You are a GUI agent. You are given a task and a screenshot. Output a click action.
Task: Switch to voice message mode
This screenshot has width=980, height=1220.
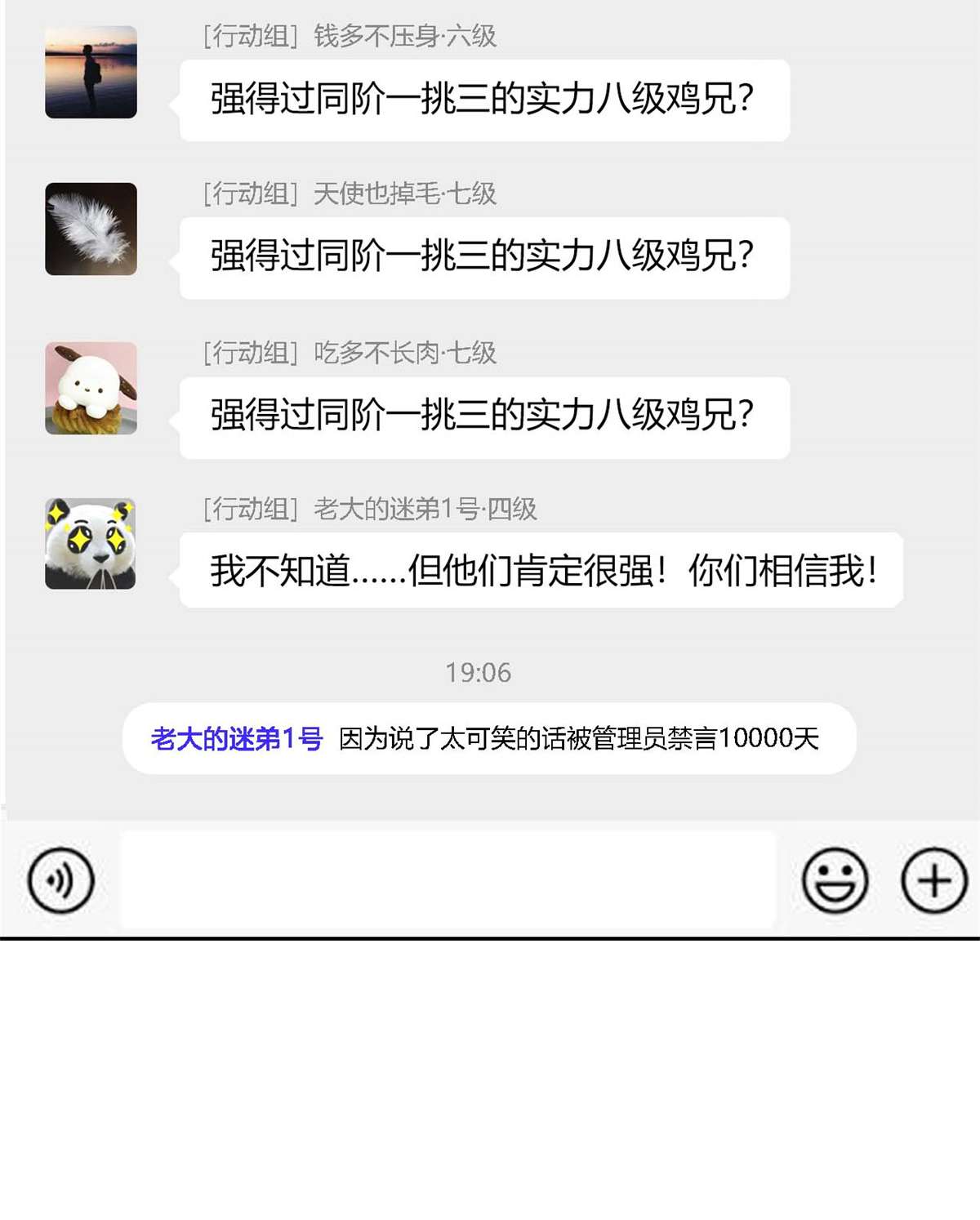[61, 879]
